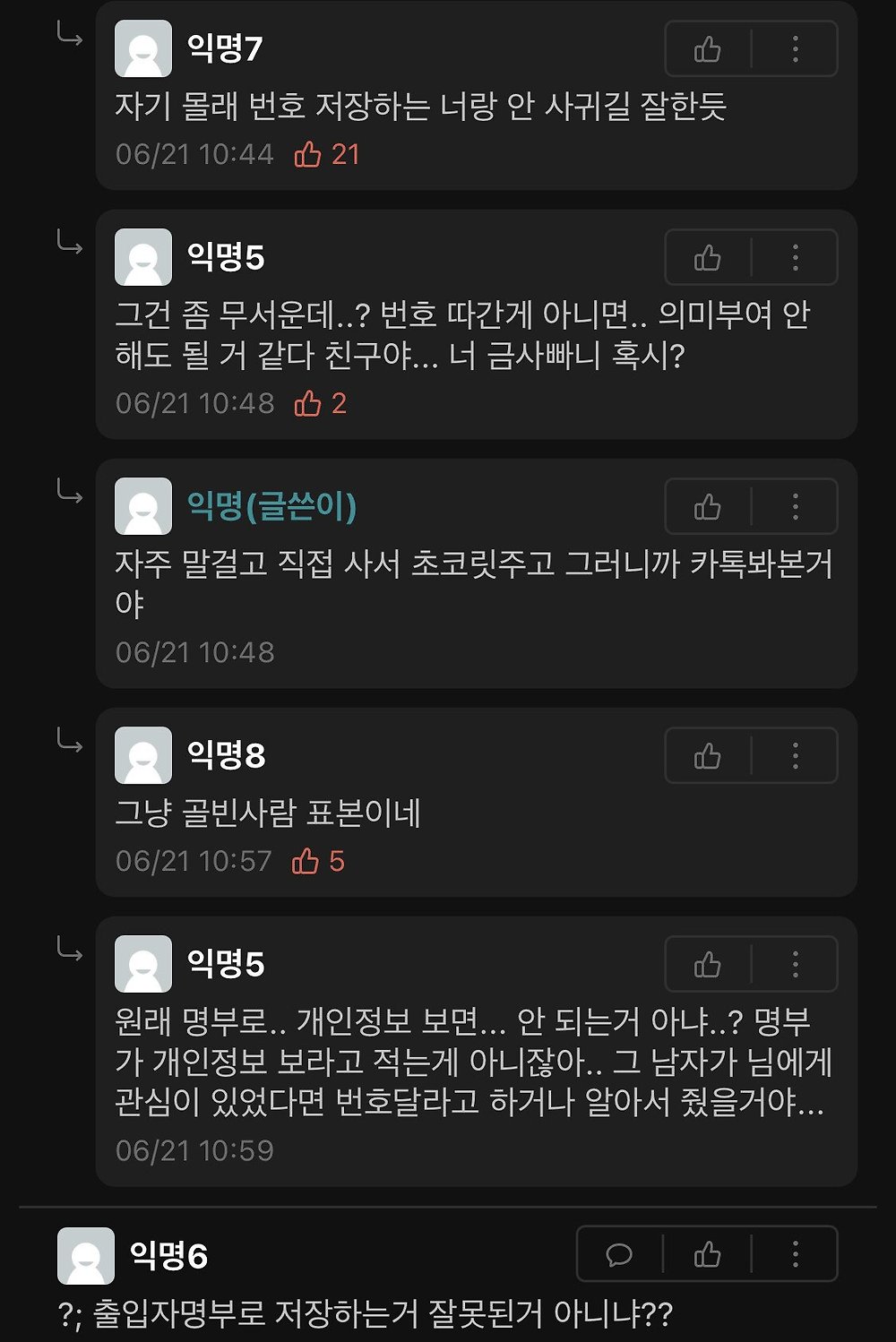The width and height of the screenshot is (896, 1342).
Task: Open overflow menu on 익명6's comment
Action: click(795, 1254)
